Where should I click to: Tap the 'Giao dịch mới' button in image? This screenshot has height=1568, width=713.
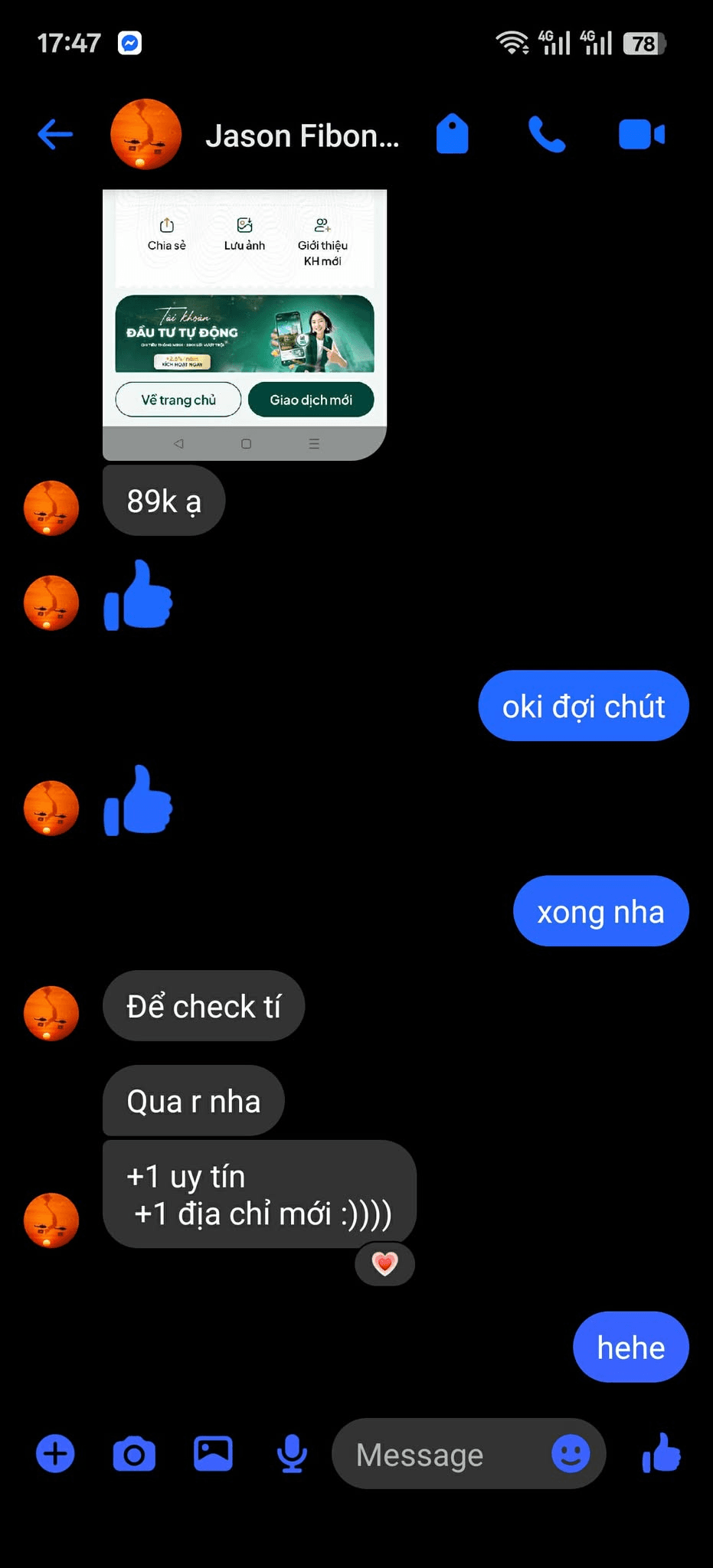[x=311, y=399]
